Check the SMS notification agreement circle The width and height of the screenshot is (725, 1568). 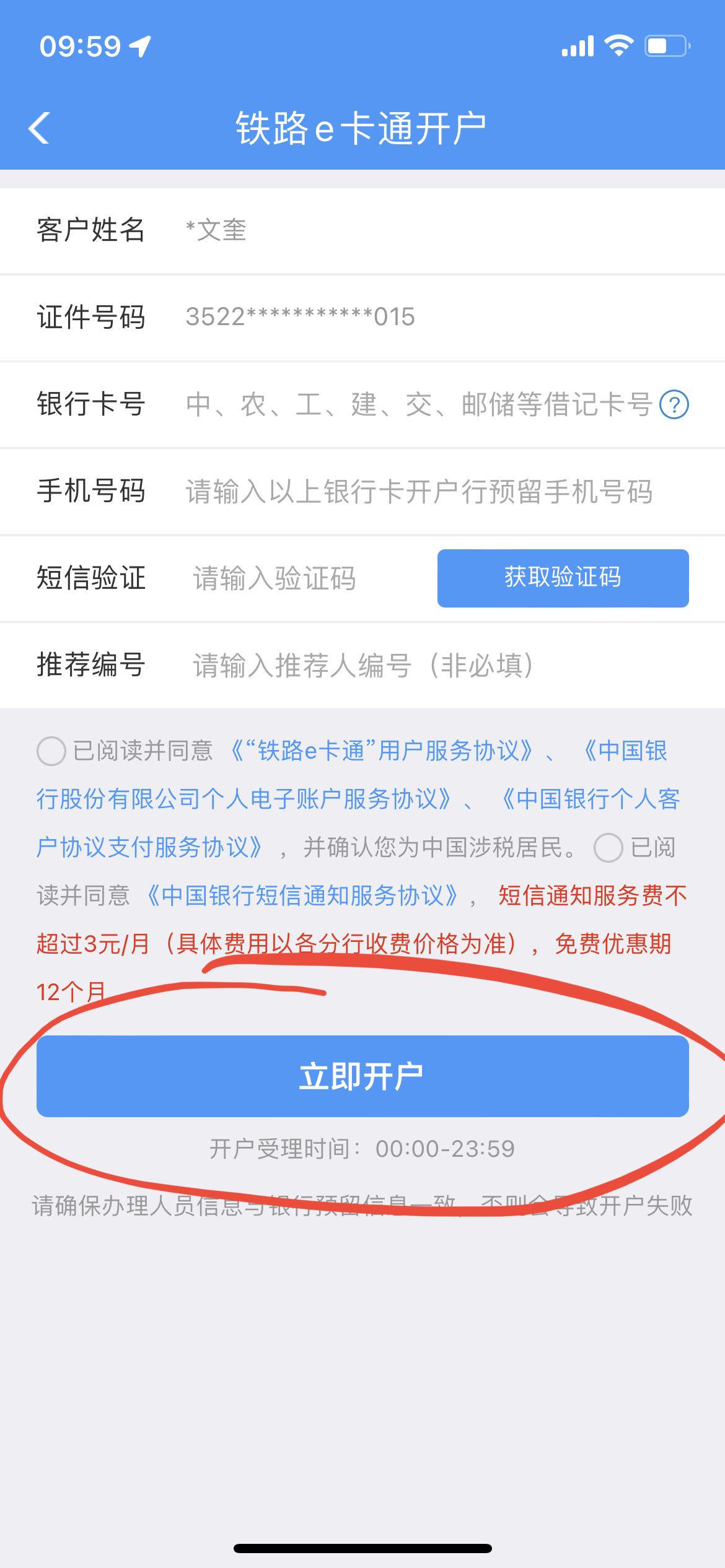(x=608, y=848)
